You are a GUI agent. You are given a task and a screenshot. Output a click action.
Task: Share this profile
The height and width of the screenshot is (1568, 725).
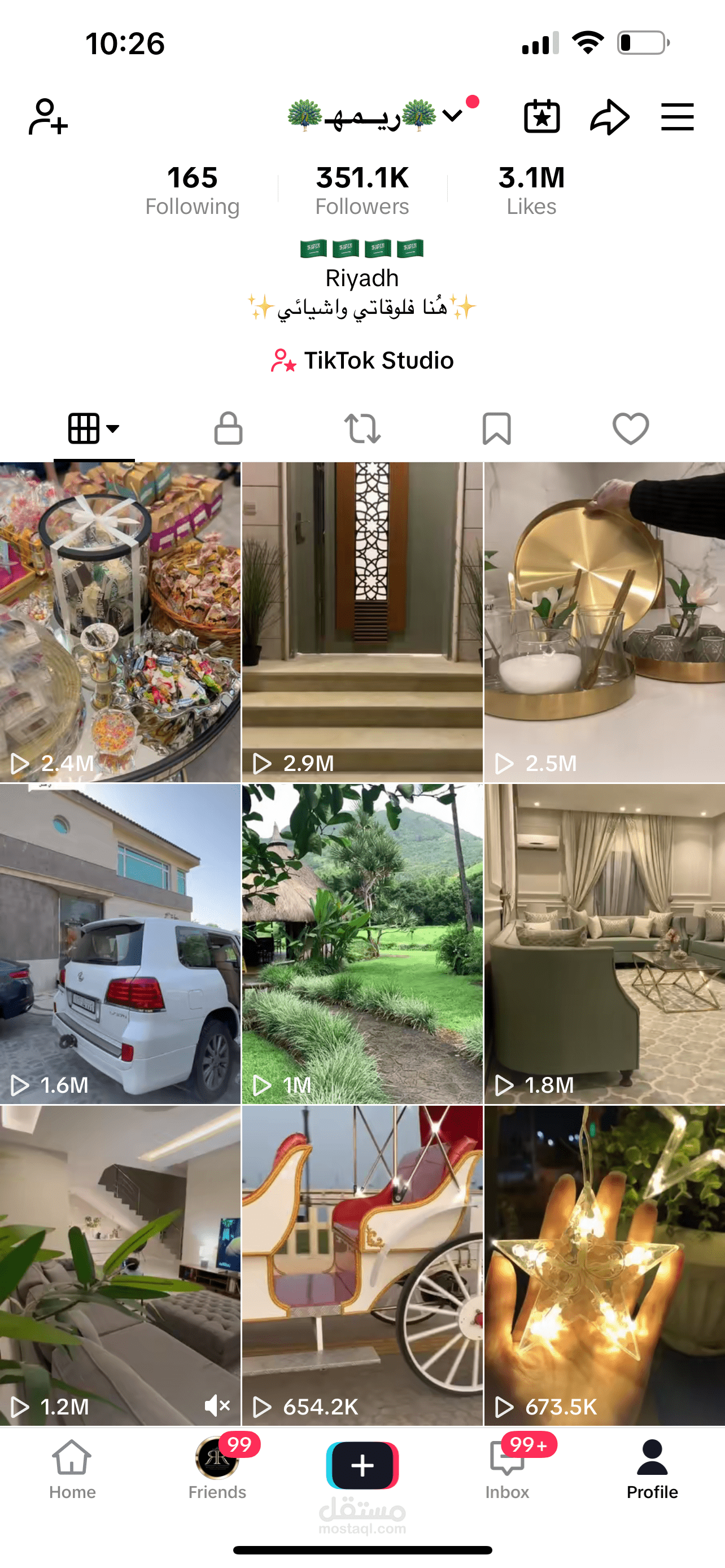click(x=609, y=116)
